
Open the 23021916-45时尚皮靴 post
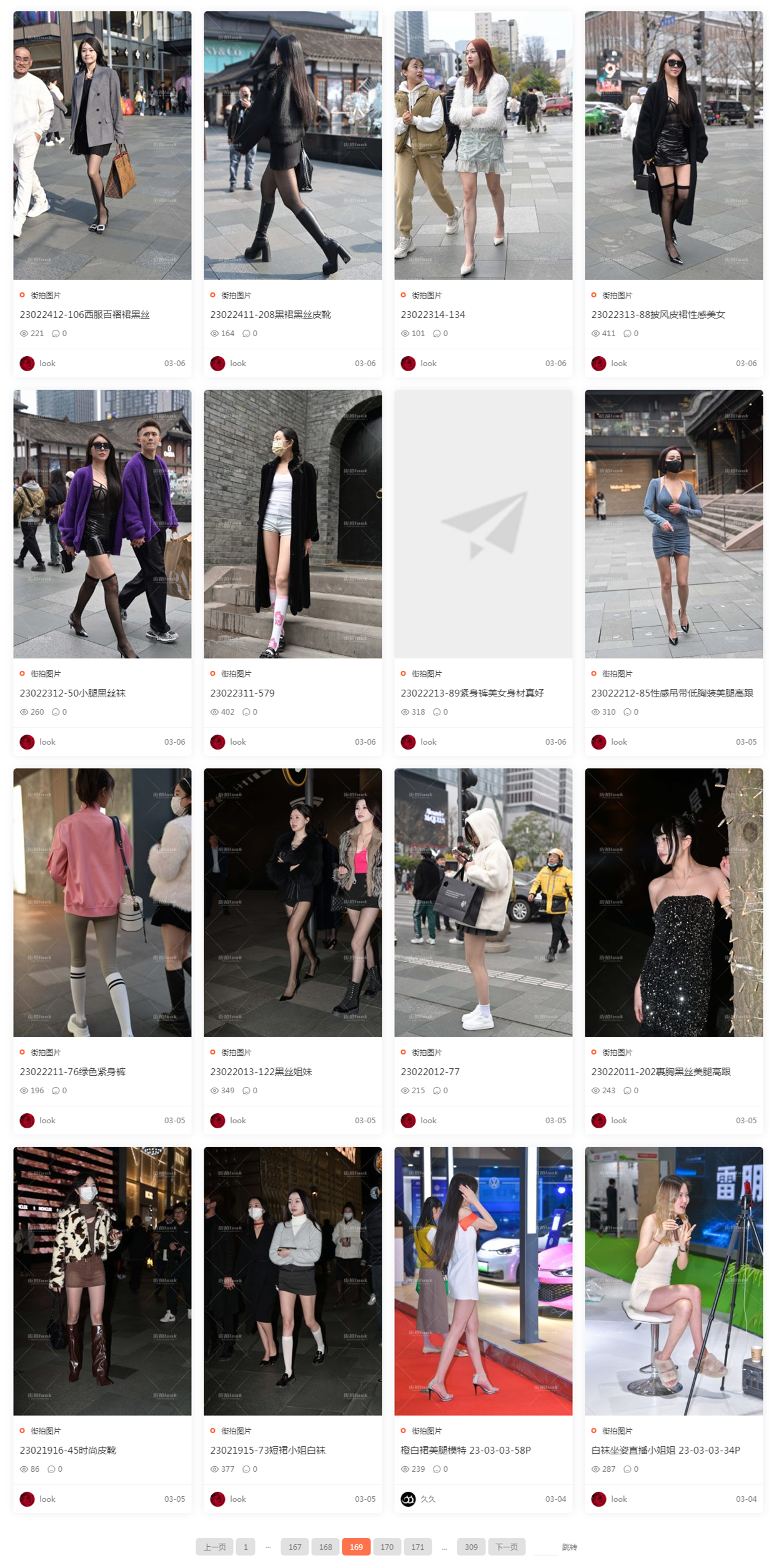click(x=67, y=1451)
